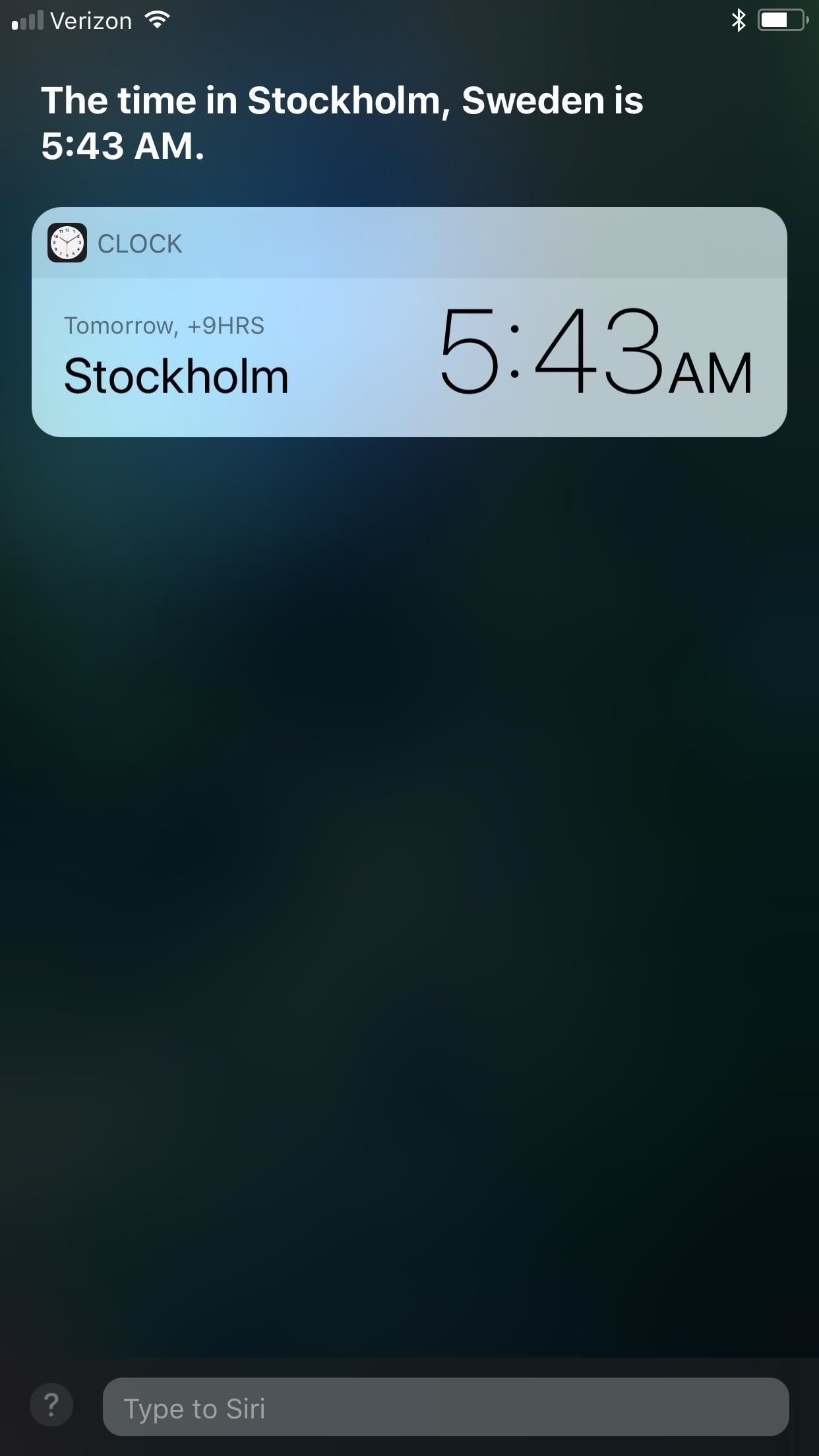Tap the Stockholm city name
819x1456 pixels.
pyautogui.click(x=177, y=376)
